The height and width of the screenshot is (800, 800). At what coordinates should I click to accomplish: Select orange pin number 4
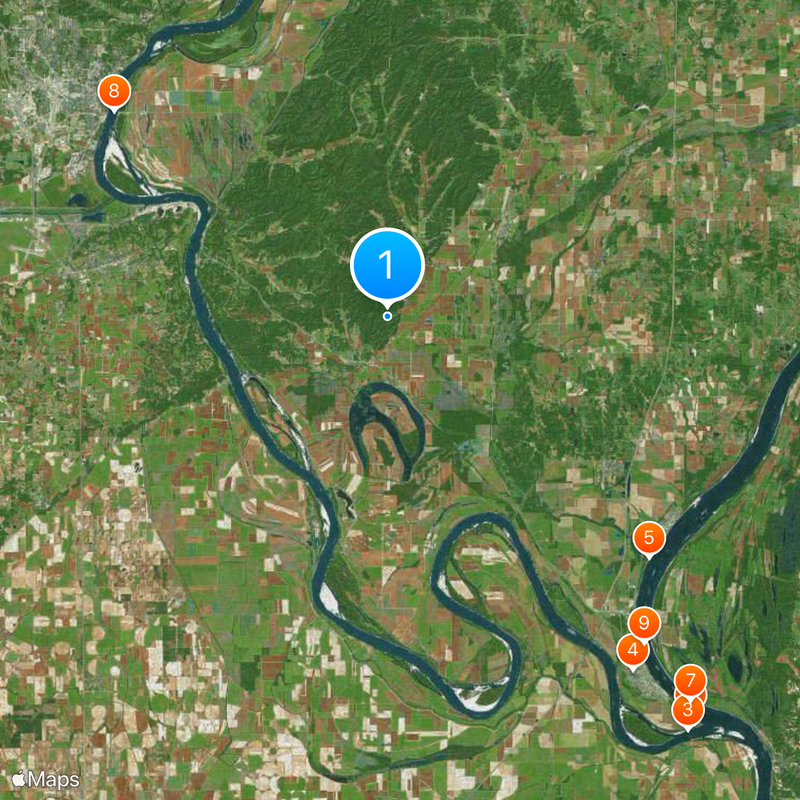[x=631, y=651]
